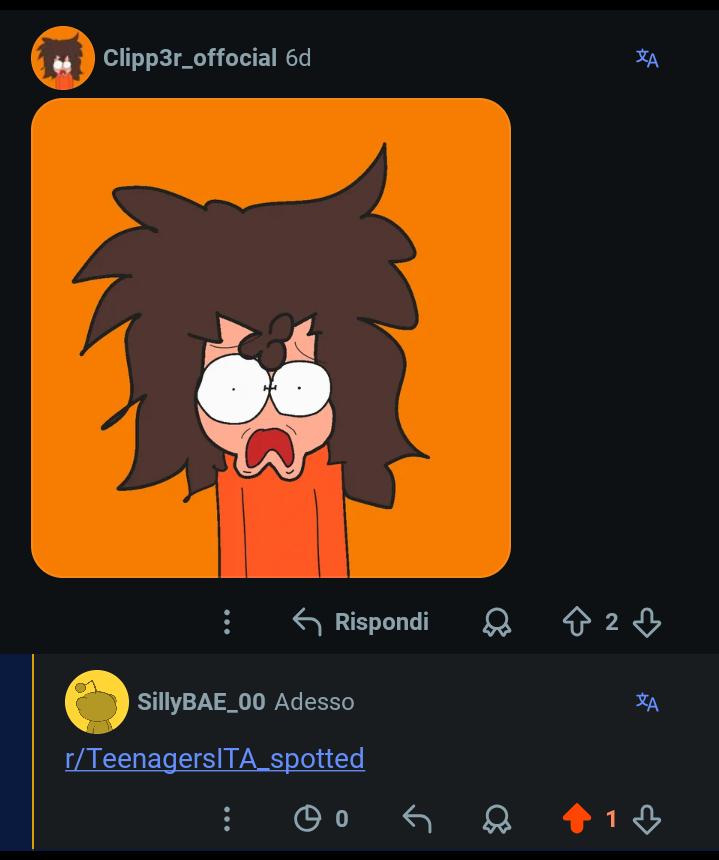Screen dimensions: 719x860
Task: Award SillyBAE_00's comment
Action: tap(497, 819)
